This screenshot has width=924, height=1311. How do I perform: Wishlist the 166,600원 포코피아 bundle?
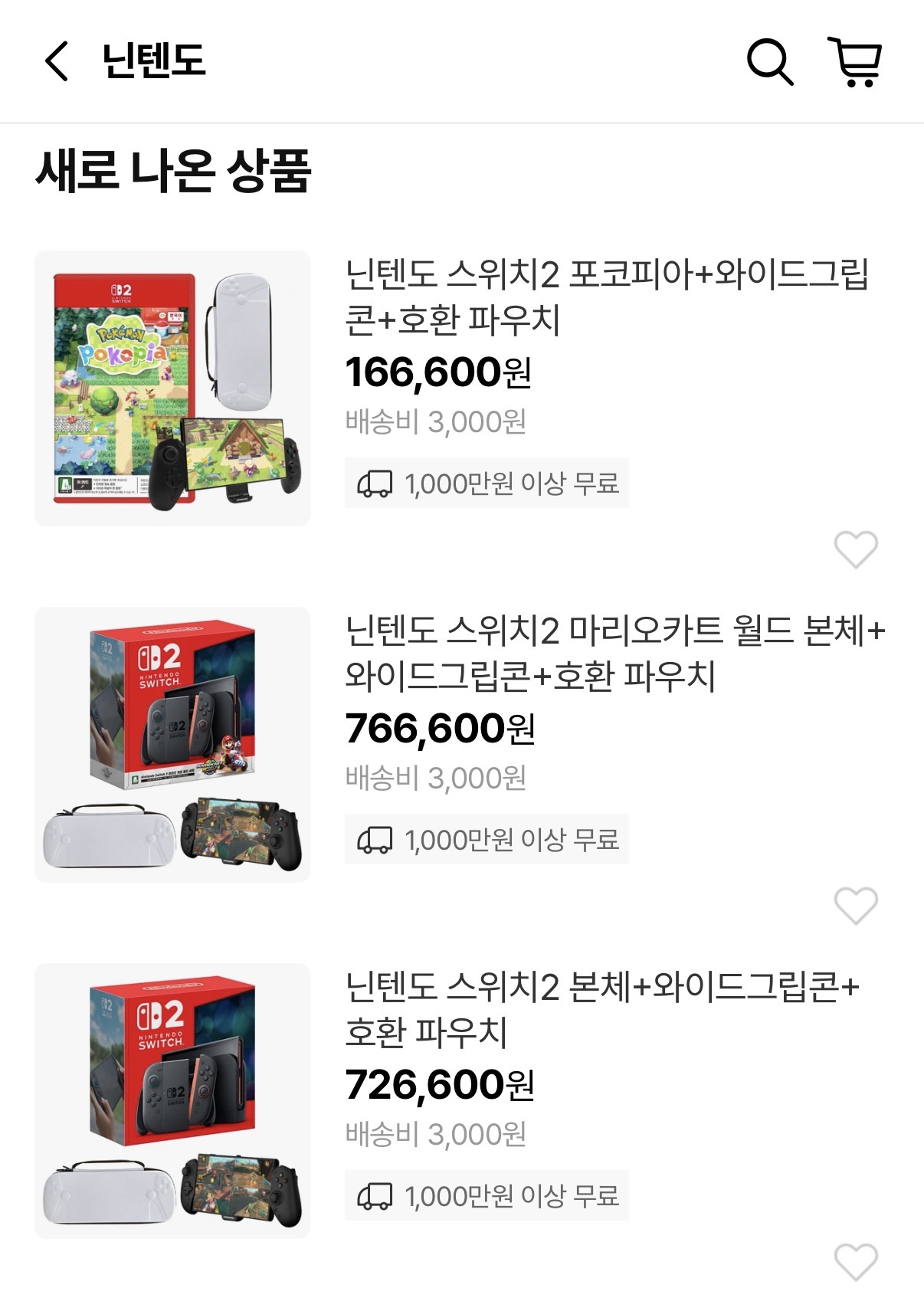(855, 549)
